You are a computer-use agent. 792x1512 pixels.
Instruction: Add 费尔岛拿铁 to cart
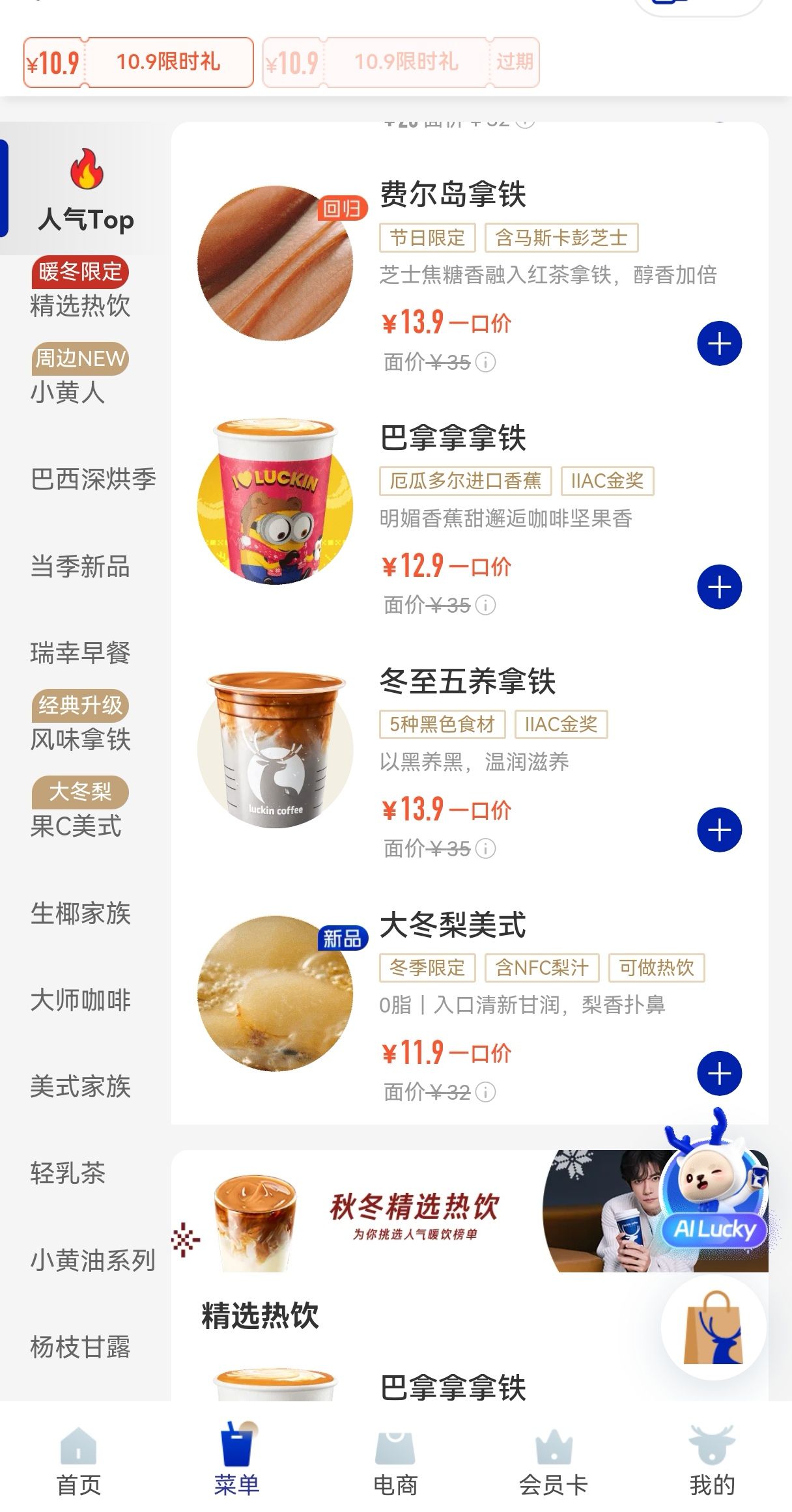719,343
